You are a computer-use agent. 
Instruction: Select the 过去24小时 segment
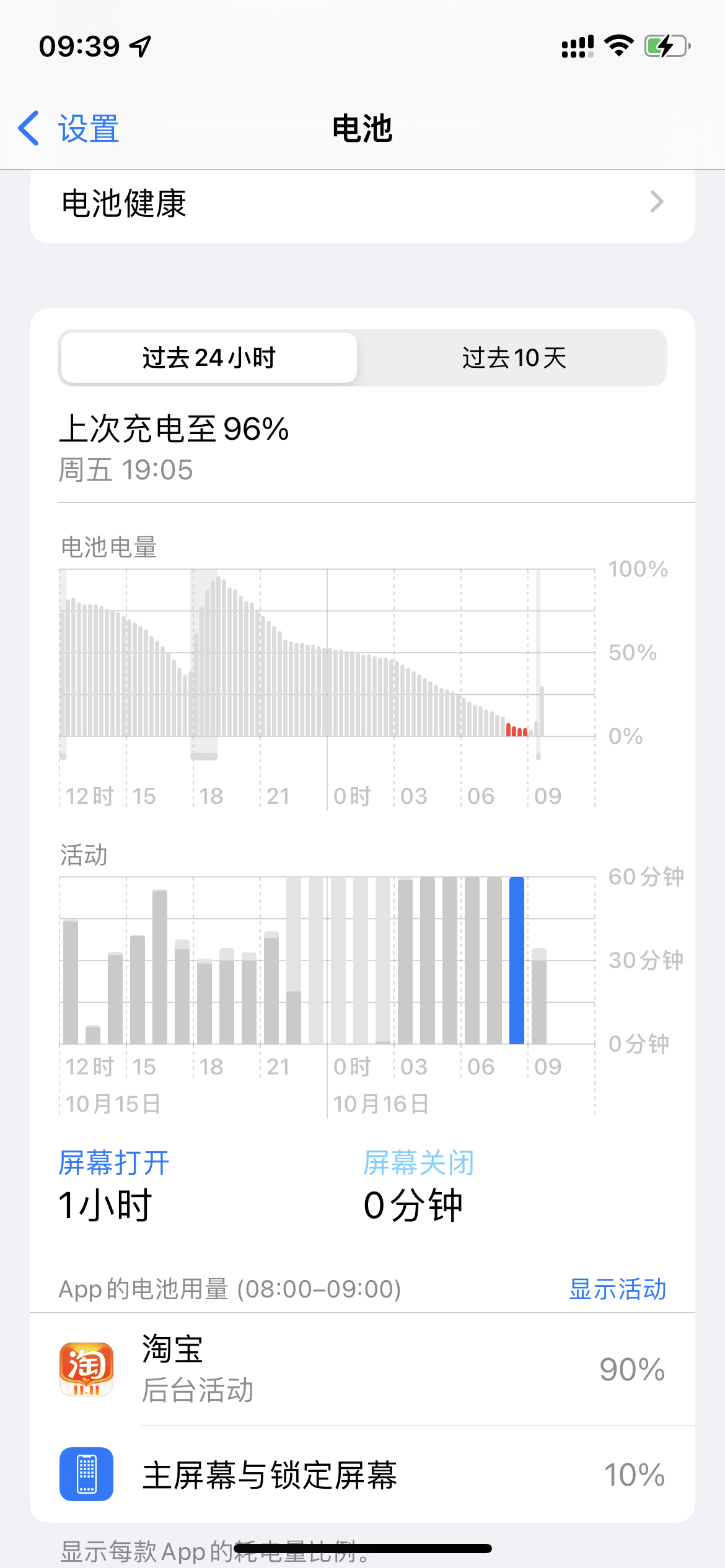point(209,358)
